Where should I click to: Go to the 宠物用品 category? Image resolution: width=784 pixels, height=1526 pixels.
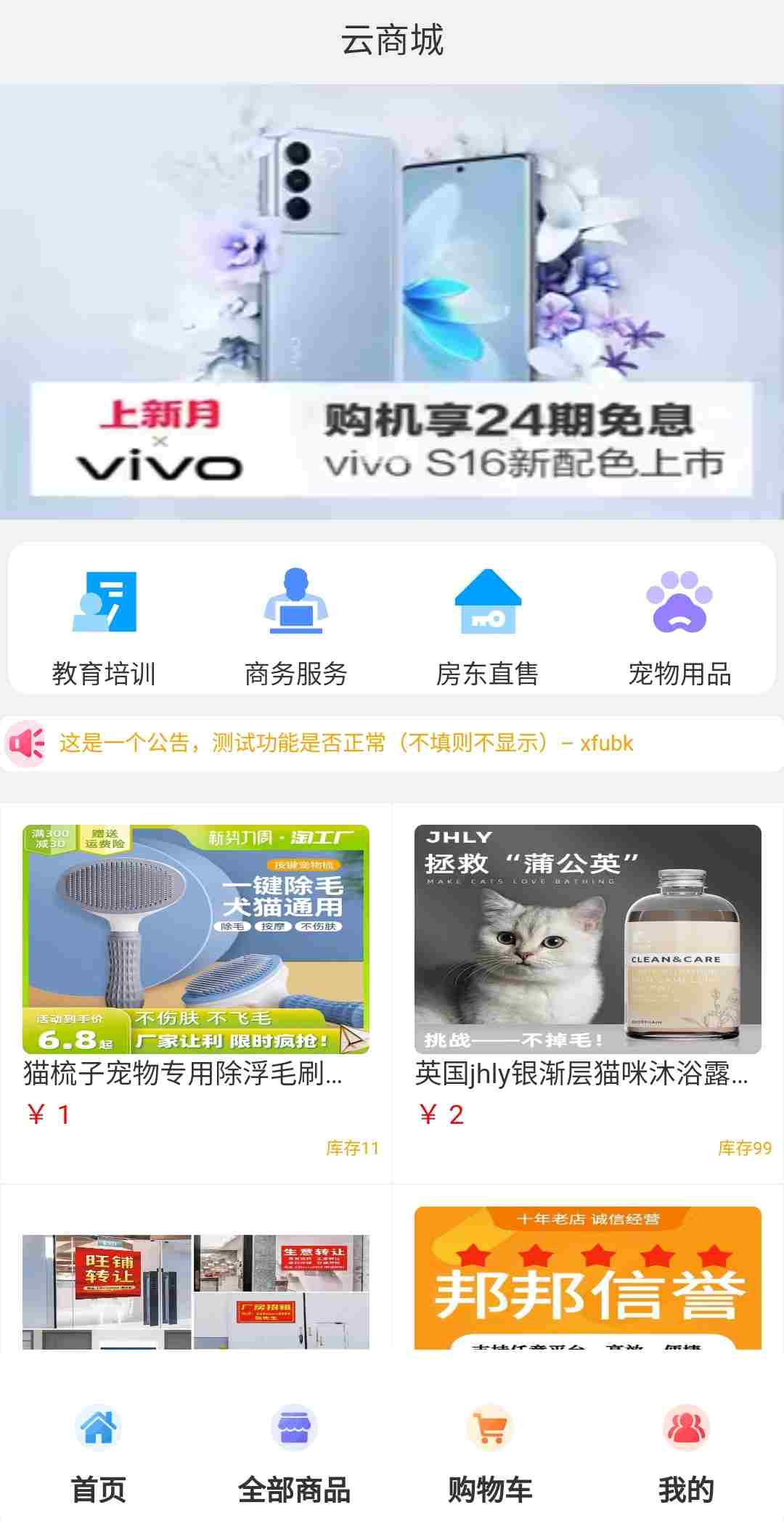679,626
